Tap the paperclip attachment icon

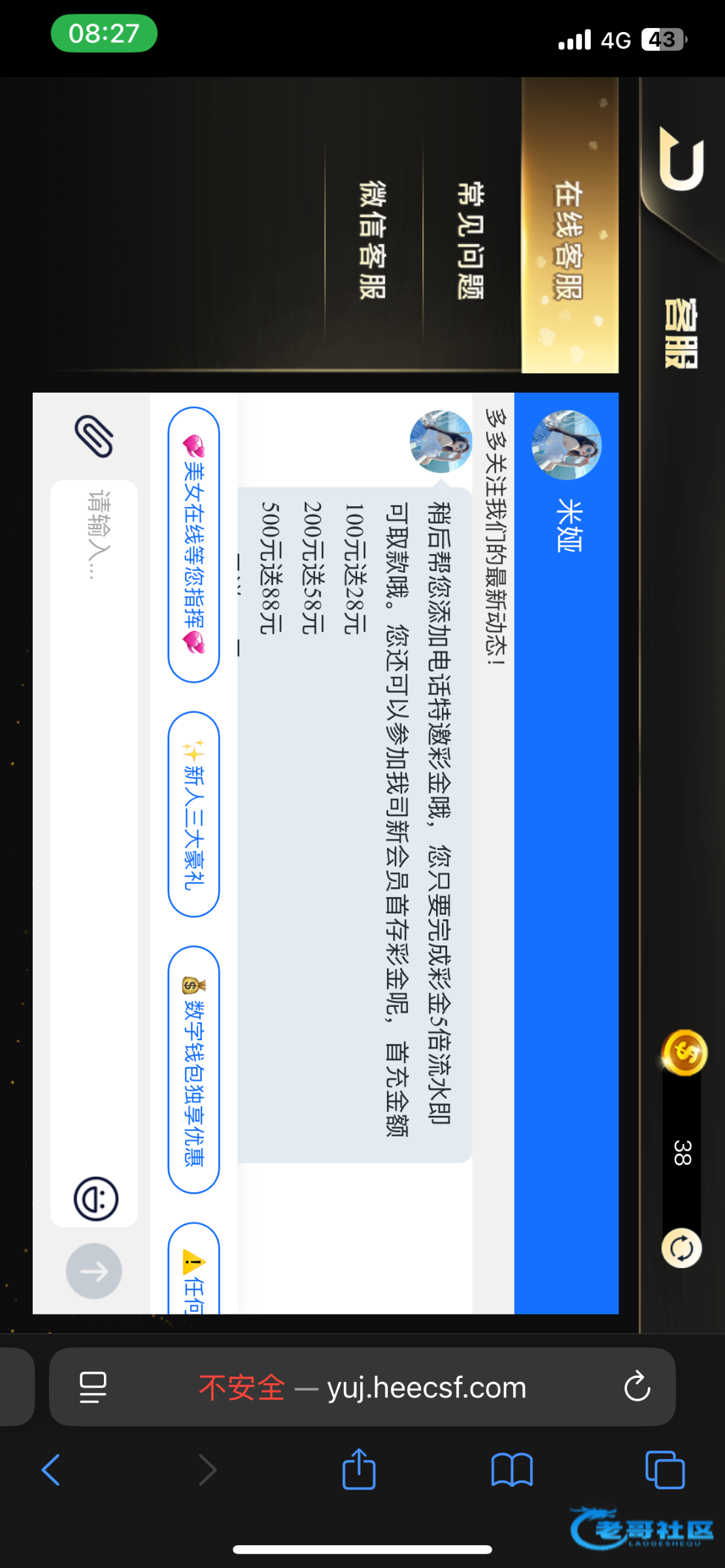[95, 436]
